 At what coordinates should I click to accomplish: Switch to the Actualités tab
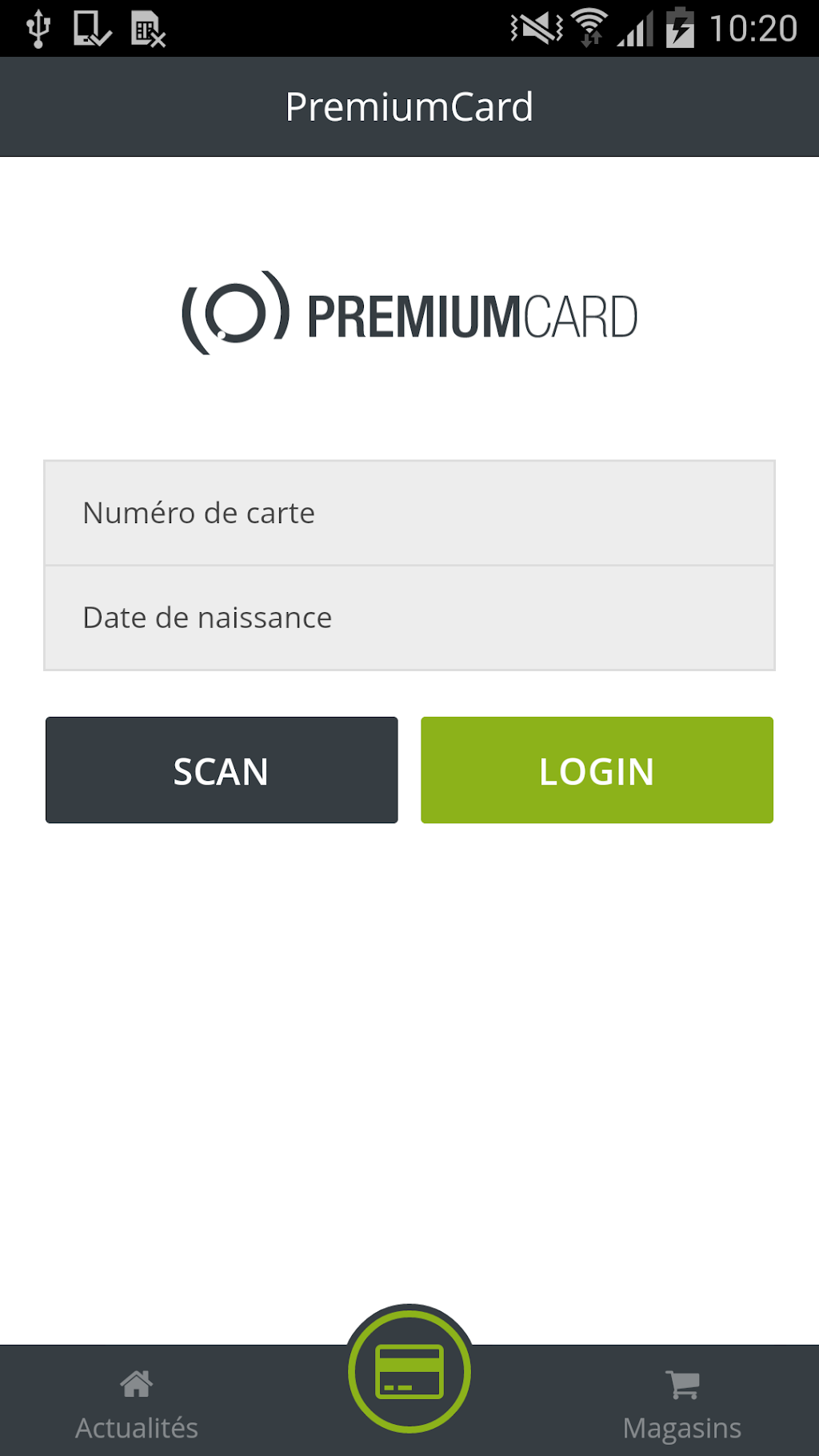click(137, 1404)
